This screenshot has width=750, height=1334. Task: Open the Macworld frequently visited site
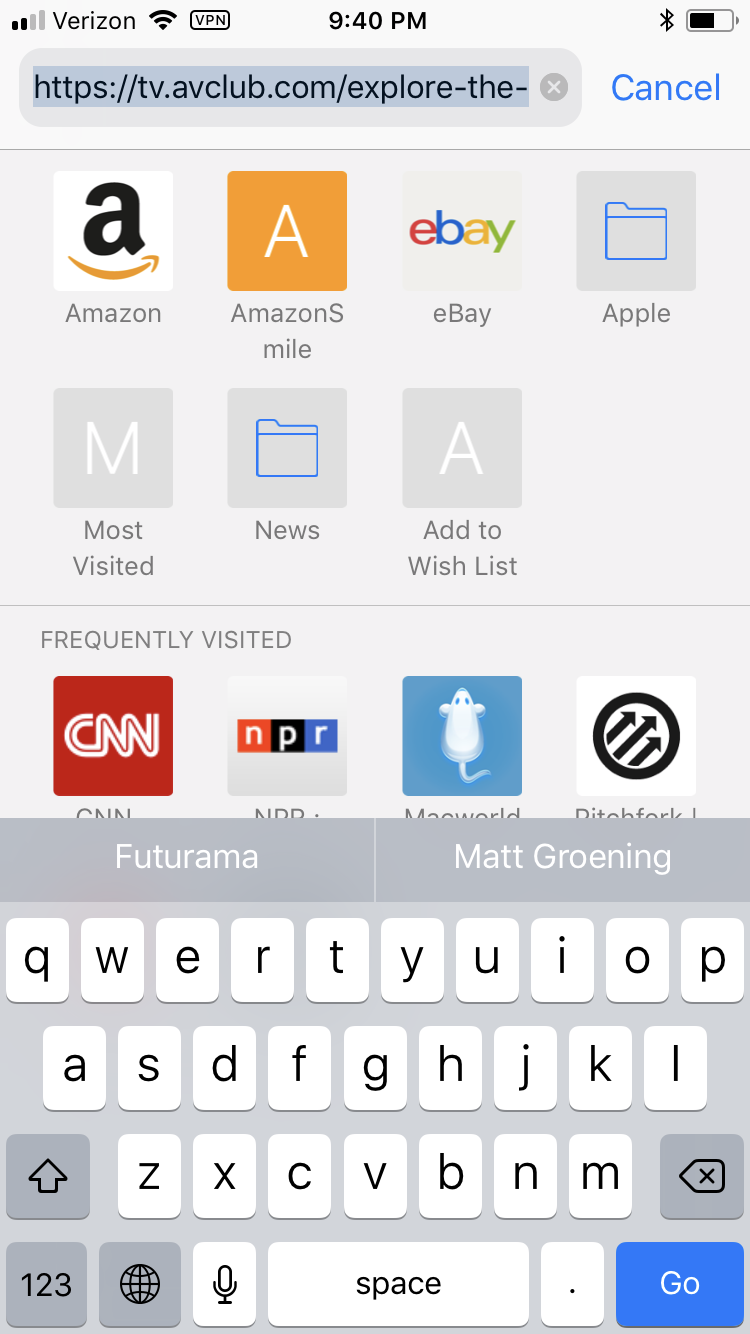point(462,736)
